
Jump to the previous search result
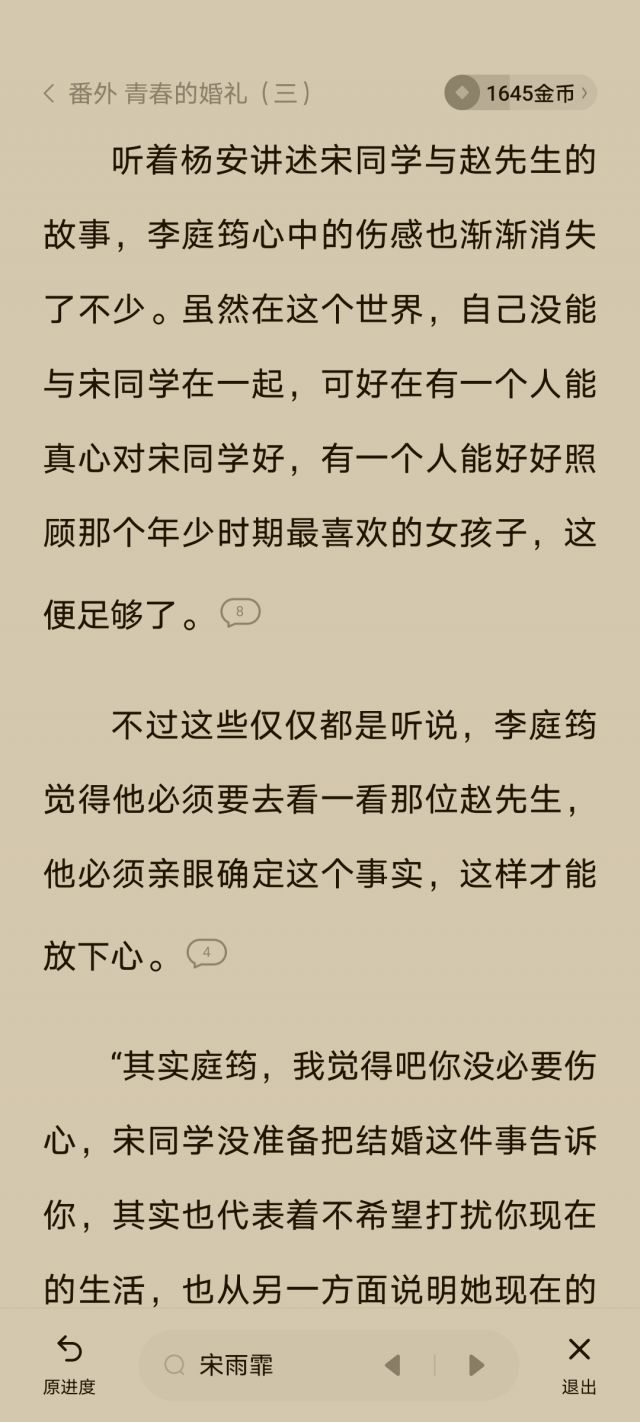(393, 1365)
